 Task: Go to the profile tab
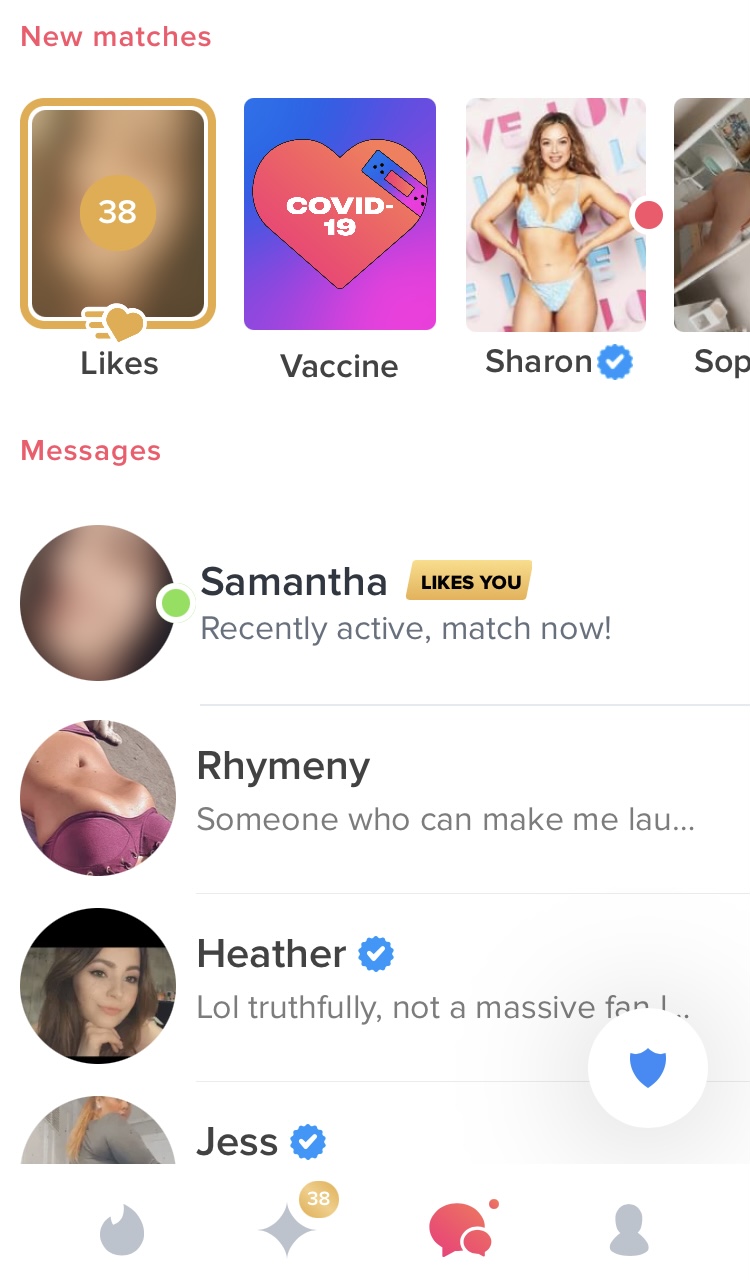click(x=629, y=1230)
